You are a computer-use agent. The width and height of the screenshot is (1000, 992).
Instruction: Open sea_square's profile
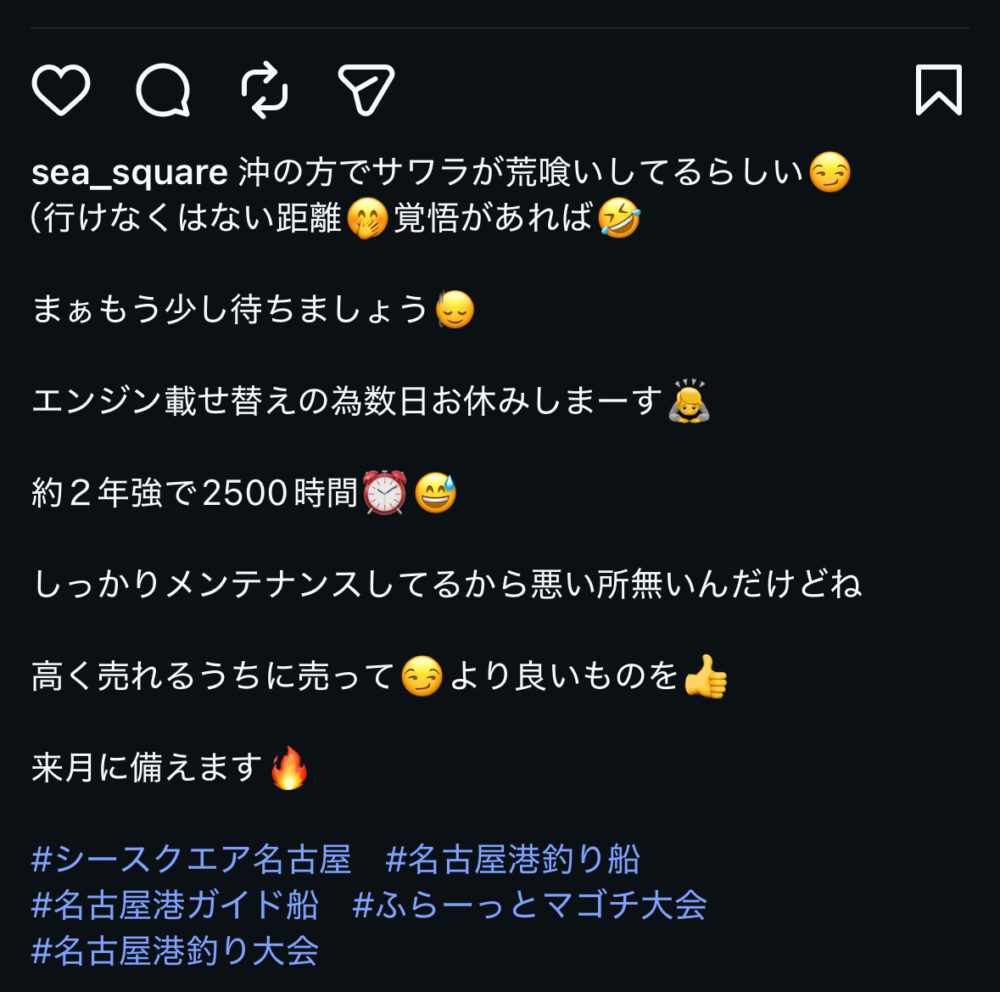(x=129, y=173)
